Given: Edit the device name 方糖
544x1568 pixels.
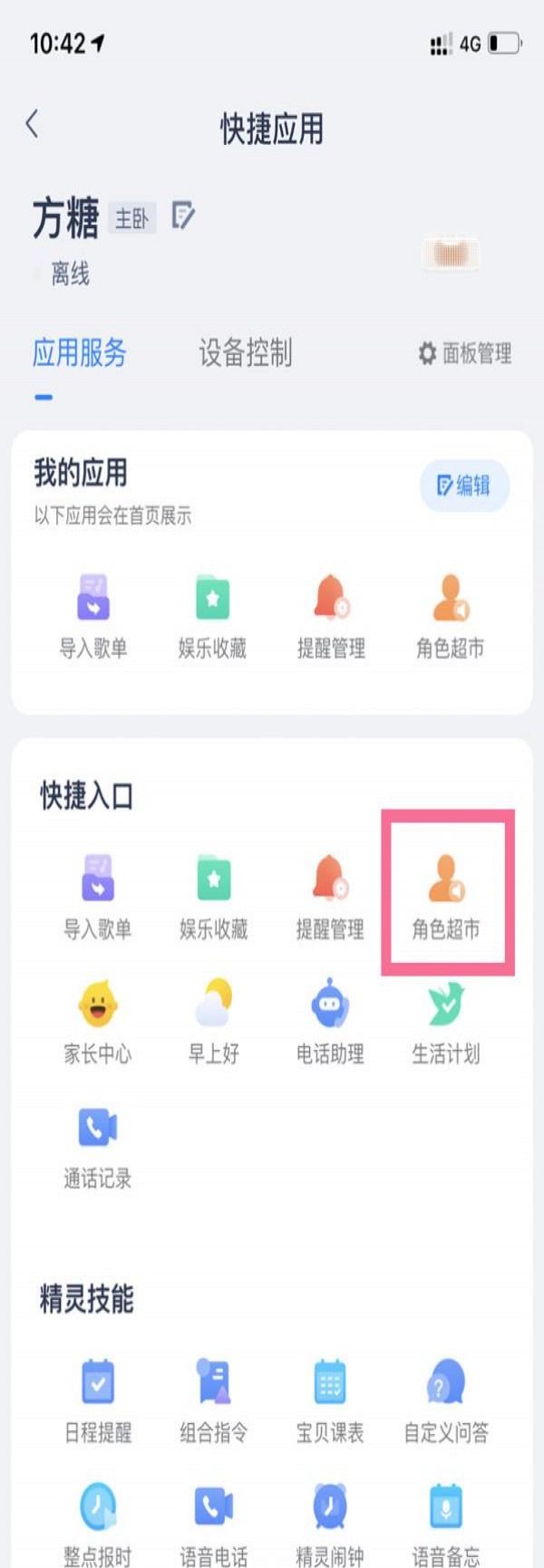Looking at the screenshot, I should 183,216.
